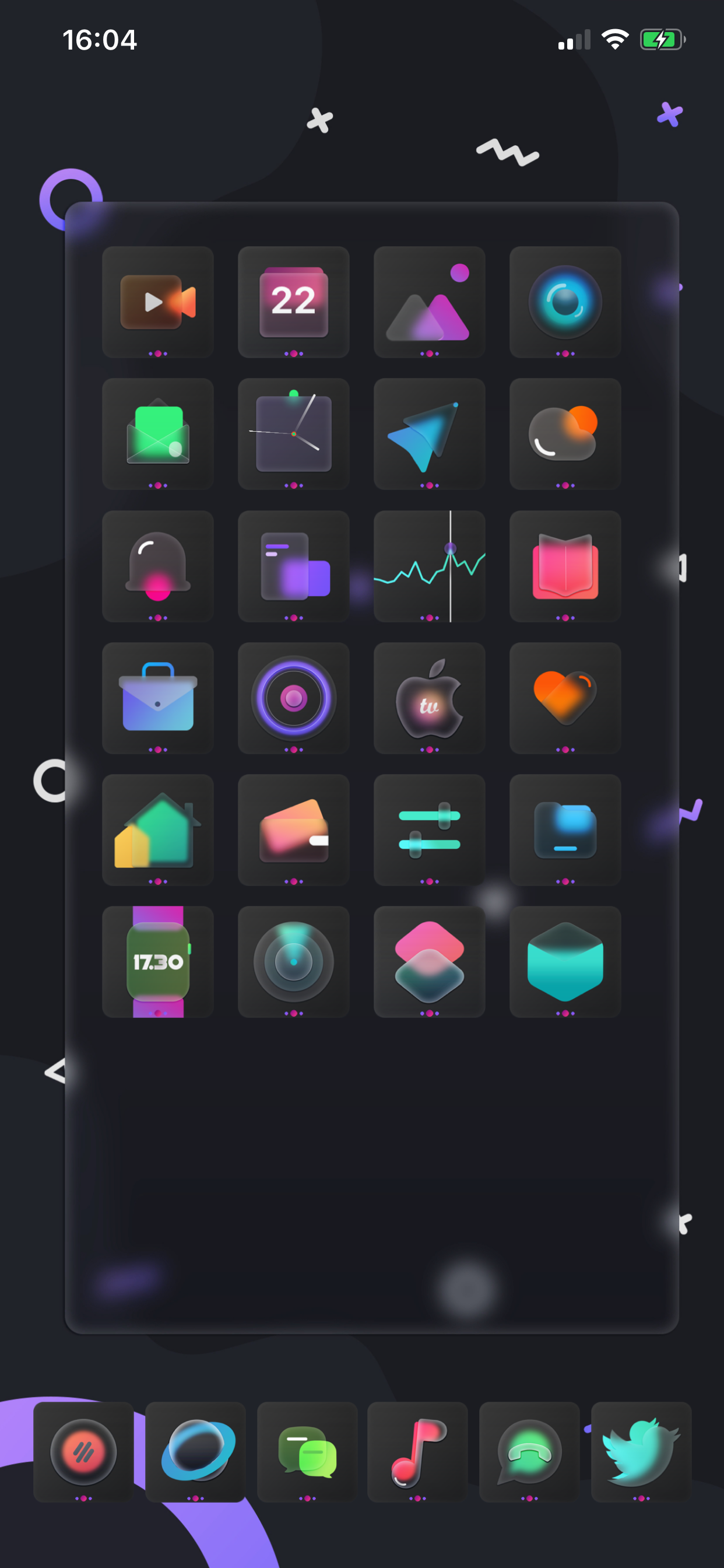Viewport: 724px width, 1568px height.
Task: Launch the pink Books icon
Action: tap(565, 566)
